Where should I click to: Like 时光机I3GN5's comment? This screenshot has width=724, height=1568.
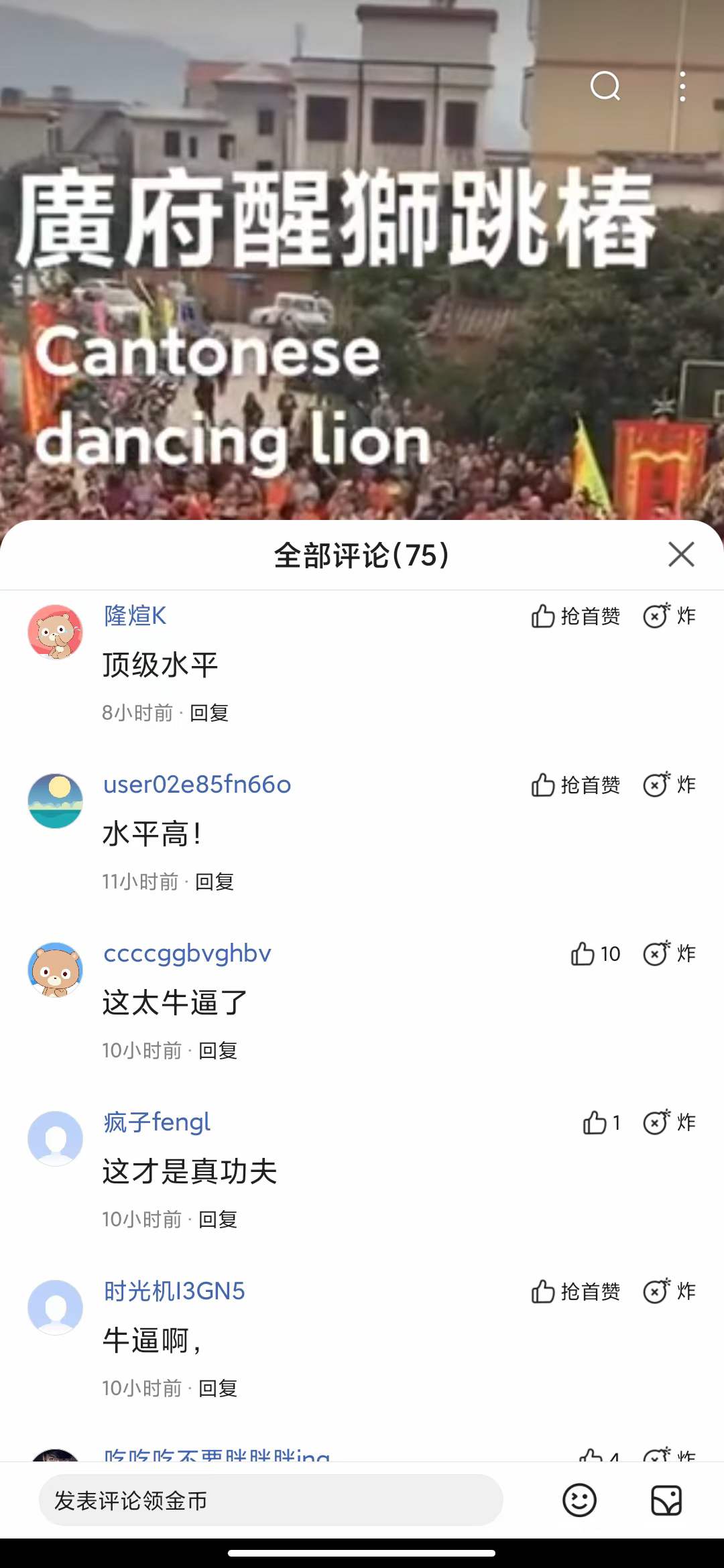click(x=575, y=1291)
